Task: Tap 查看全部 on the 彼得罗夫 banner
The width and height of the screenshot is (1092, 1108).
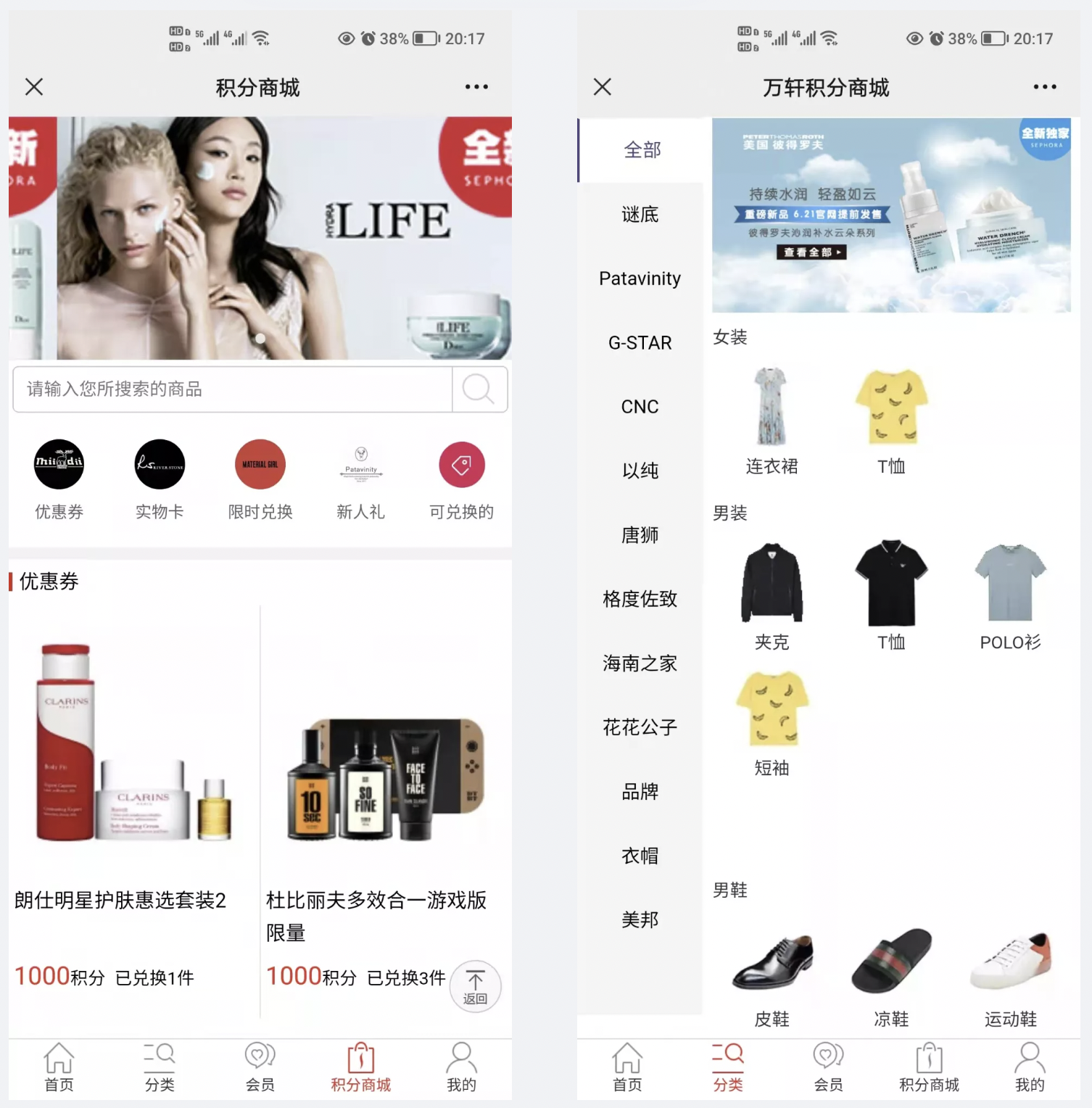Action: (814, 252)
